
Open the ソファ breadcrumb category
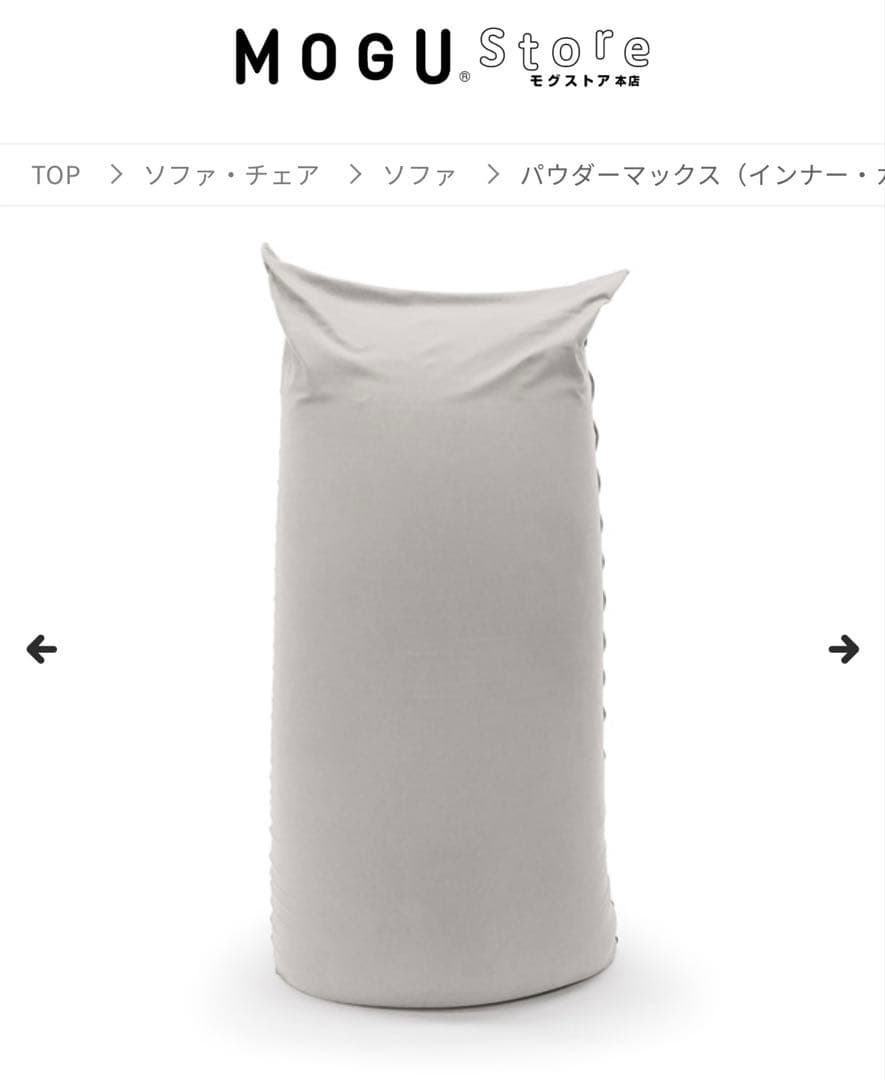(419, 175)
